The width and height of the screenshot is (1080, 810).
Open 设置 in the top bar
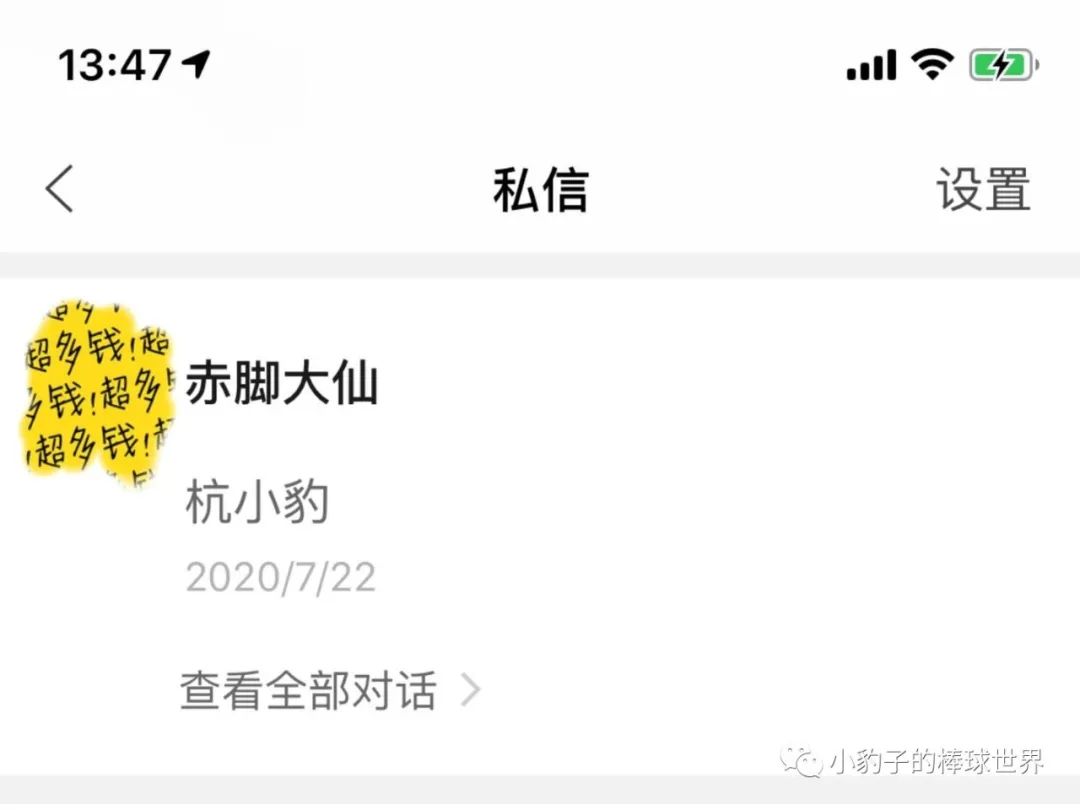coord(982,189)
